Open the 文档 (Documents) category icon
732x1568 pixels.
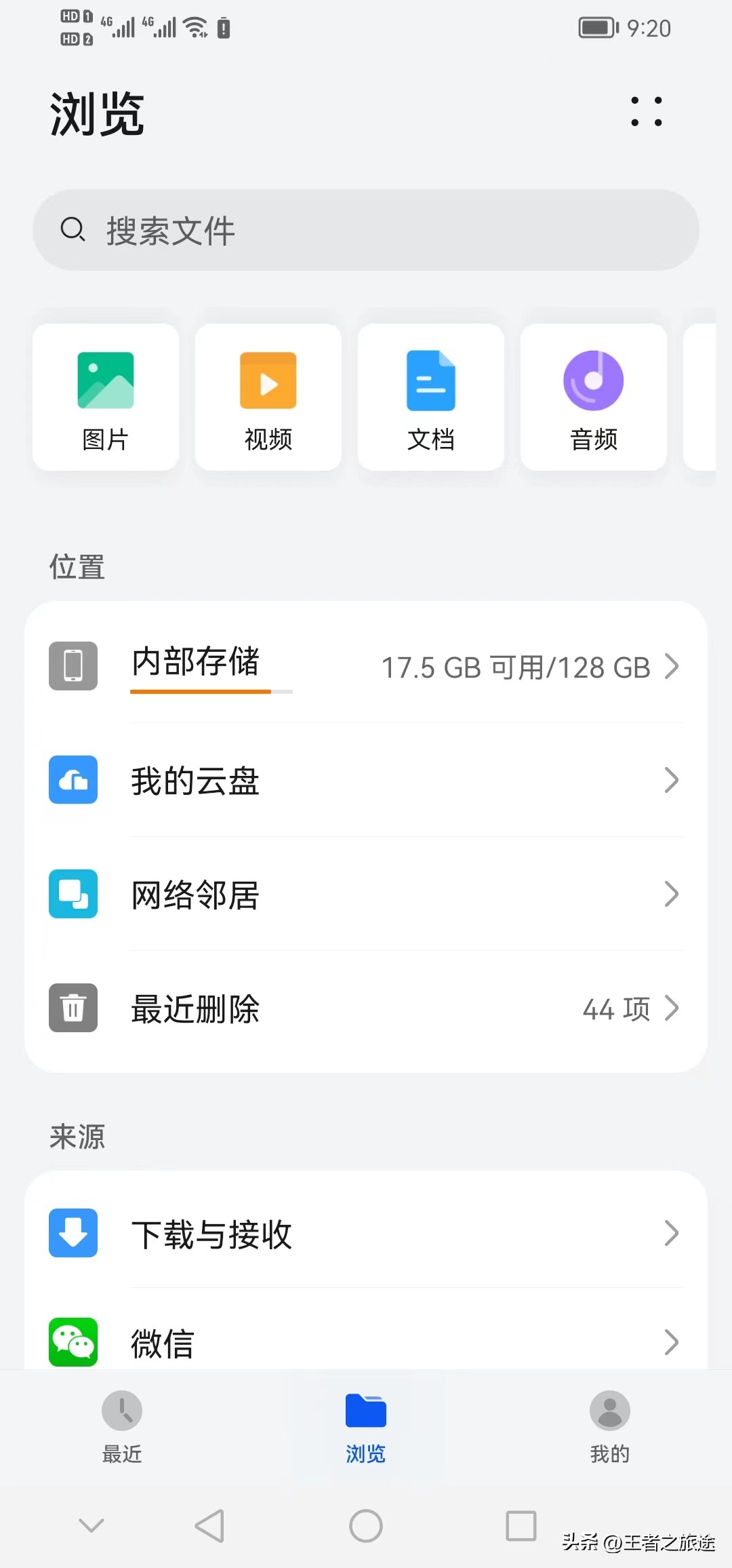pyautogui.click(x=430, y=380)
